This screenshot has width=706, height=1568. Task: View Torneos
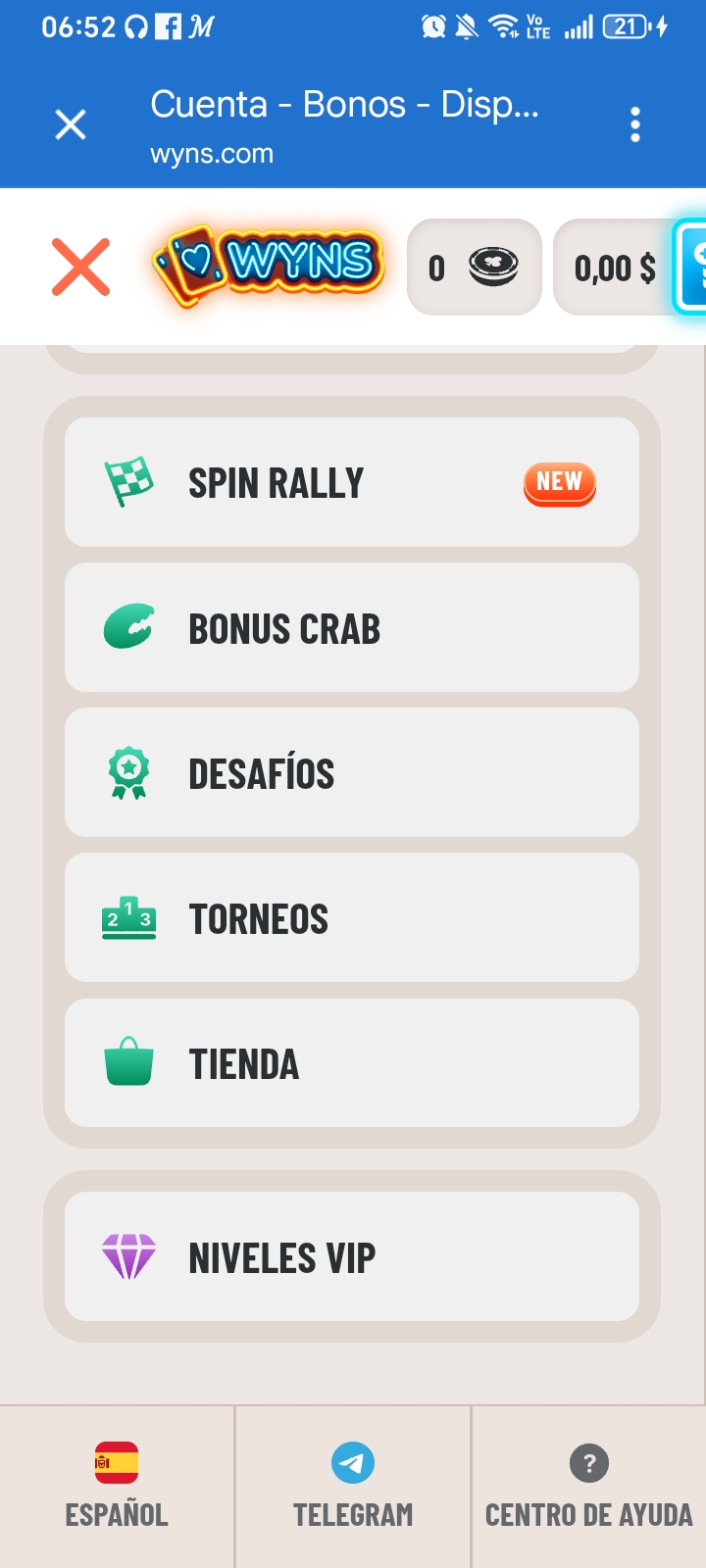pos(352,917)
